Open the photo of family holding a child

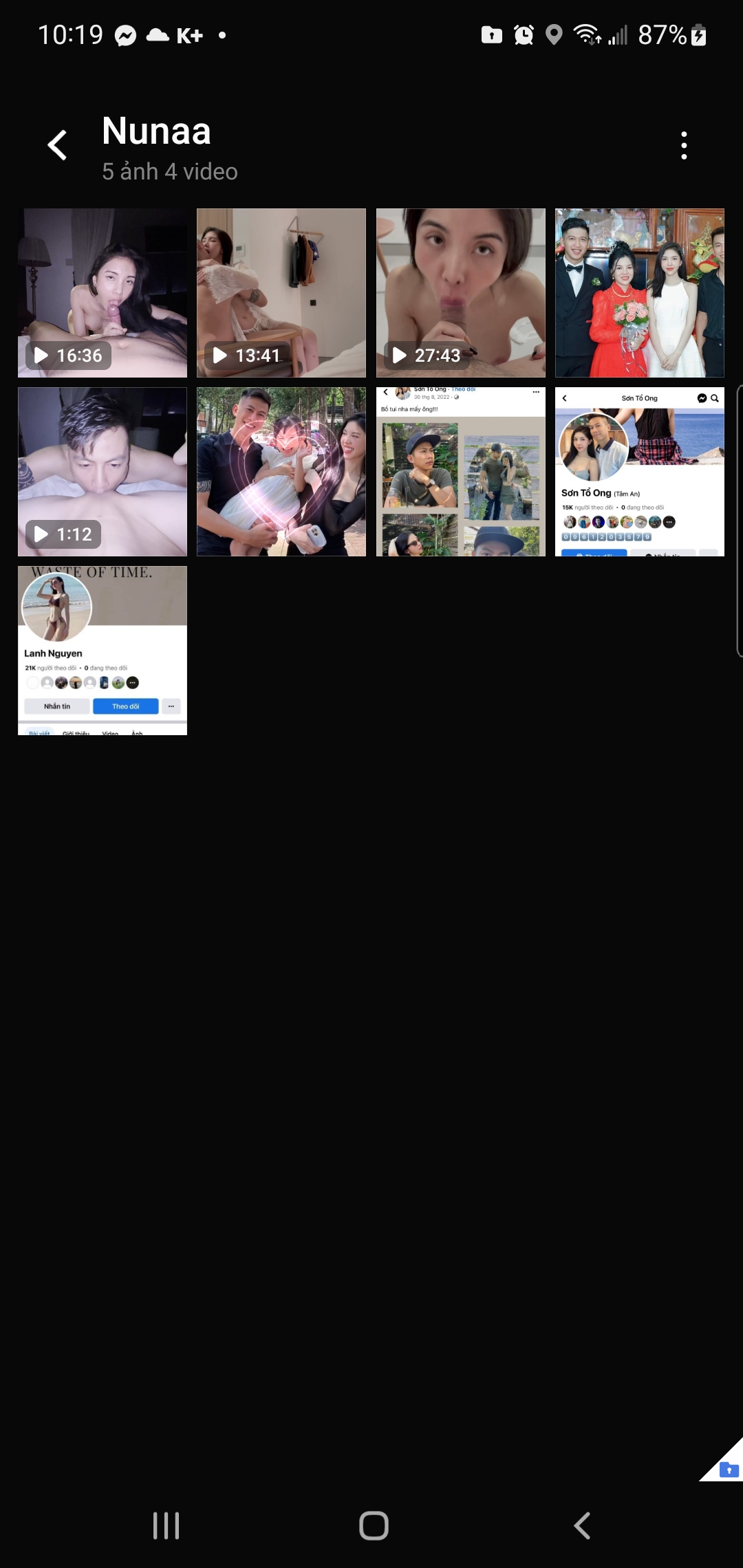[x=281, y=472]
